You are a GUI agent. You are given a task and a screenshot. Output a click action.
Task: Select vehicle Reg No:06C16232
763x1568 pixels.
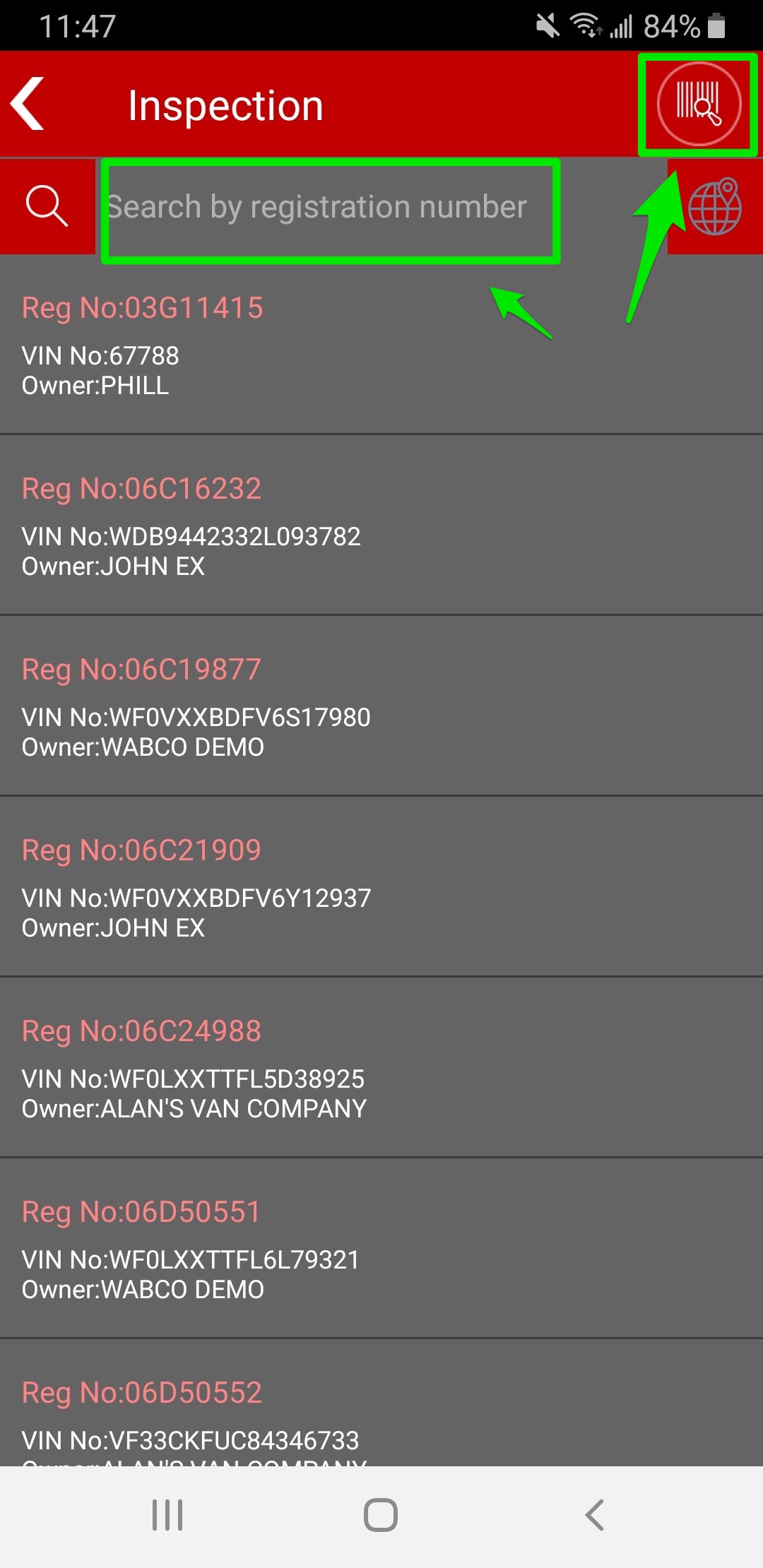click(381, 525)
